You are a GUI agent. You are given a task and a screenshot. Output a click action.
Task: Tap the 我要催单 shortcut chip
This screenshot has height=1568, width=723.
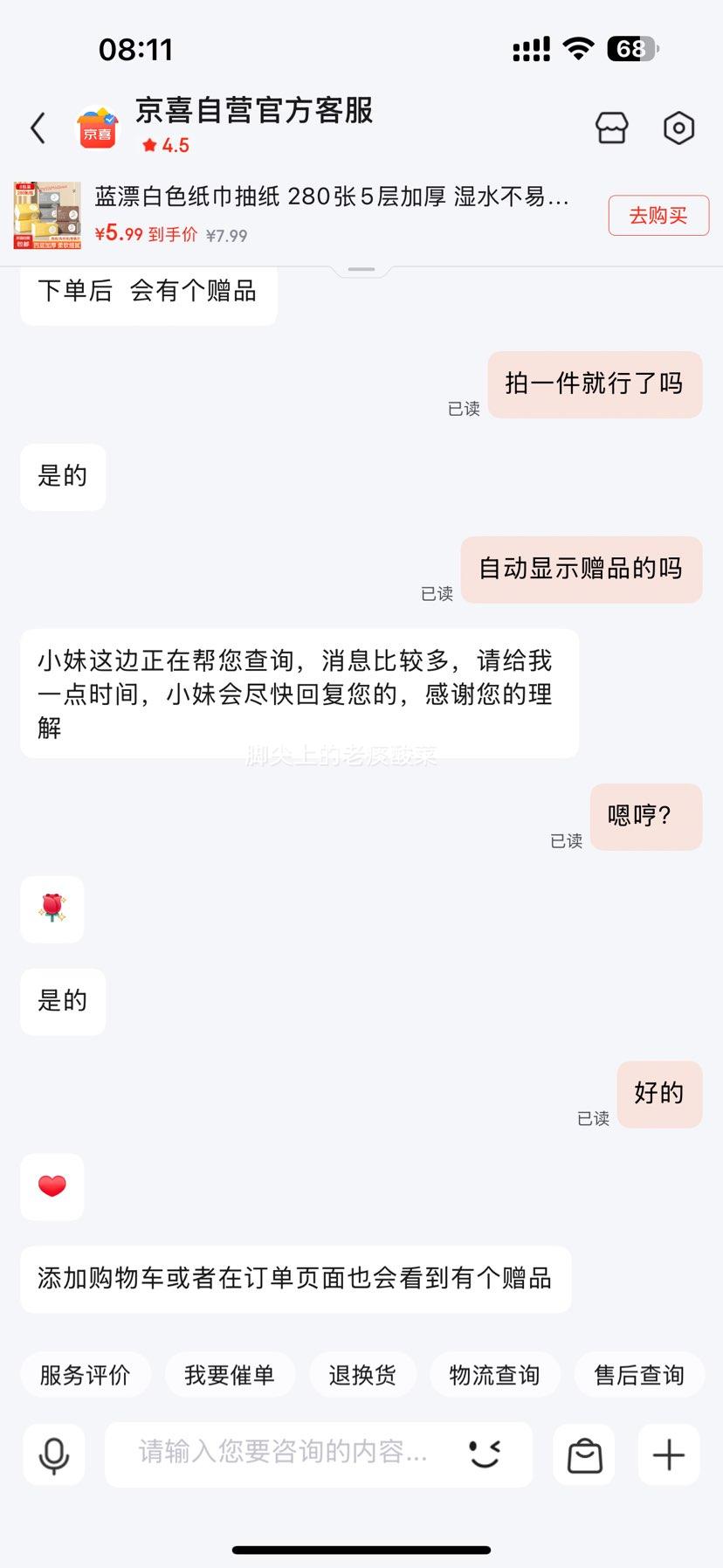[230, 1374]
